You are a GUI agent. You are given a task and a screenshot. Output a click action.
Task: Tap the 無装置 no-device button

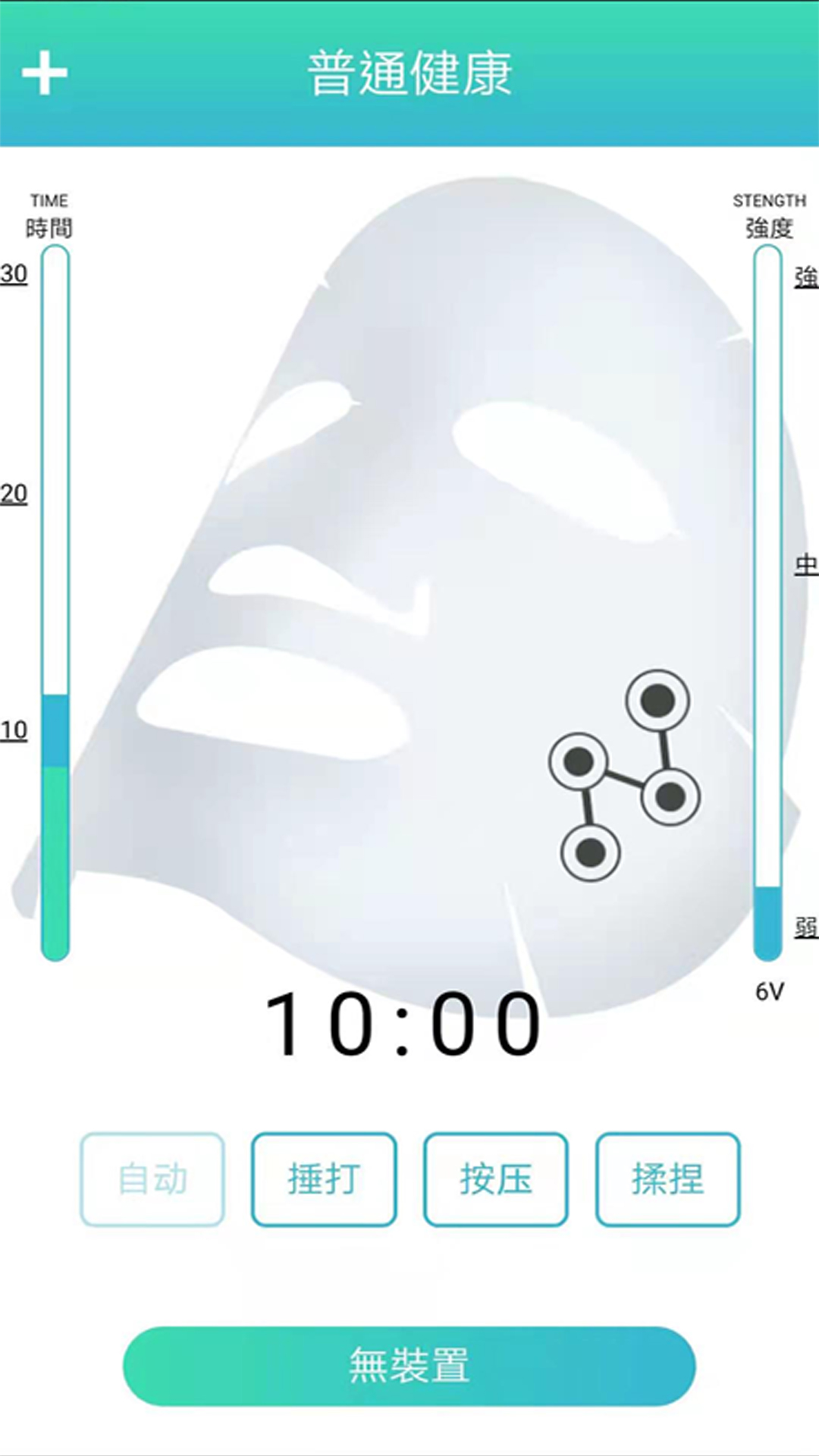pyautogui.click(x=409, y=1366)
